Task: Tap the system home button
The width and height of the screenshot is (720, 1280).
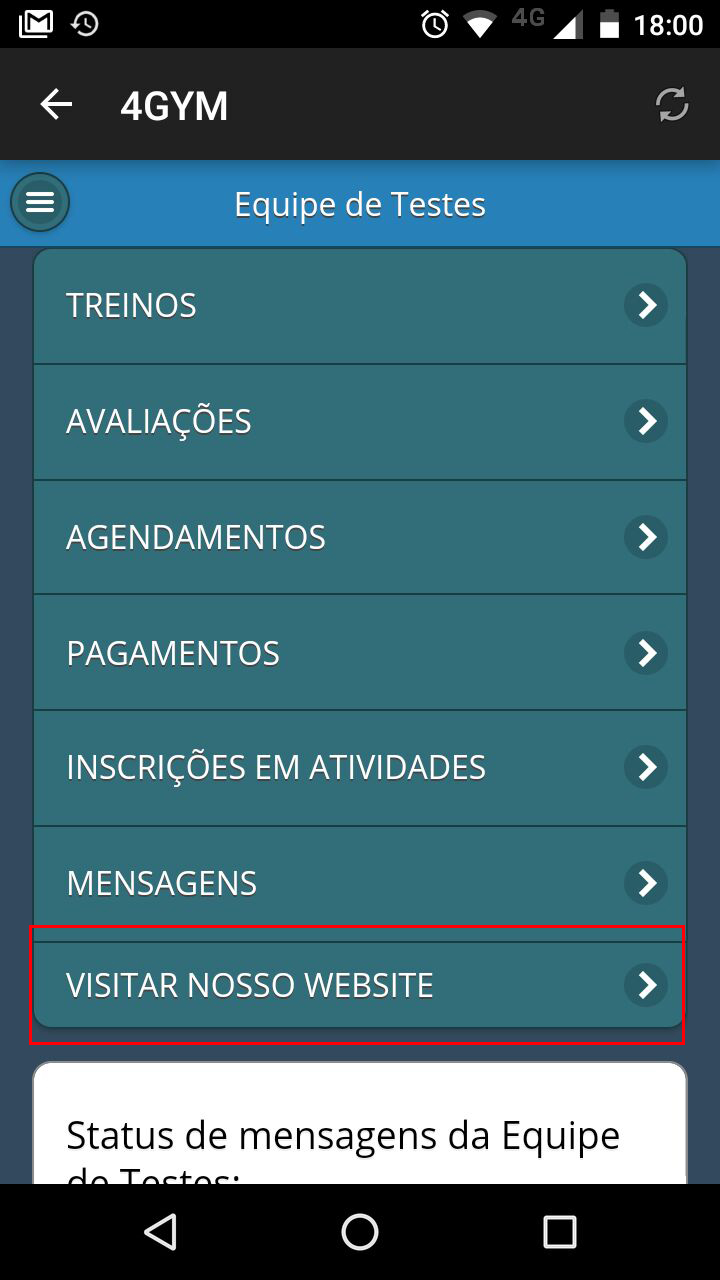Action: click(x=360, y=1232)
